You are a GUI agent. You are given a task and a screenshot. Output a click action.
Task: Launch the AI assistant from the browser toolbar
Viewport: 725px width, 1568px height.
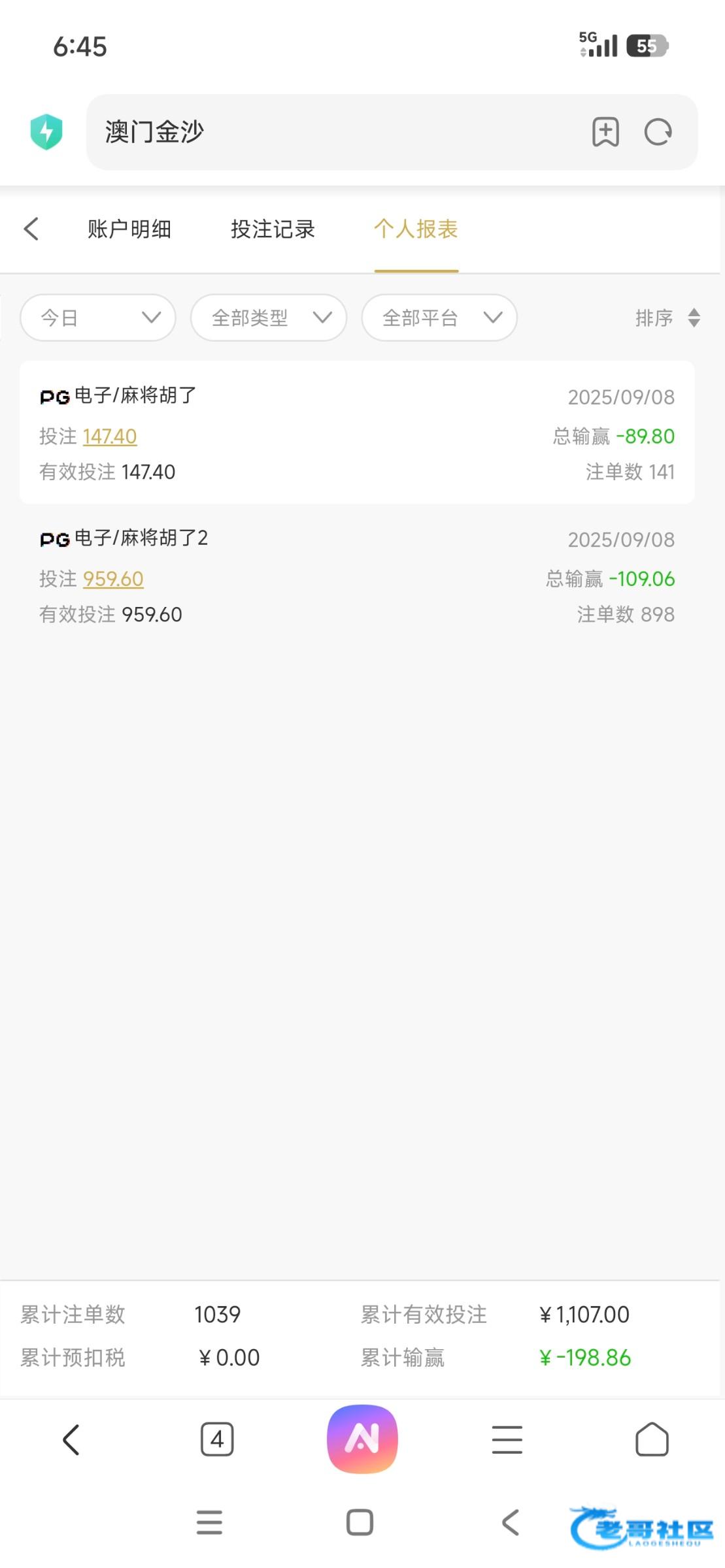362,1439
